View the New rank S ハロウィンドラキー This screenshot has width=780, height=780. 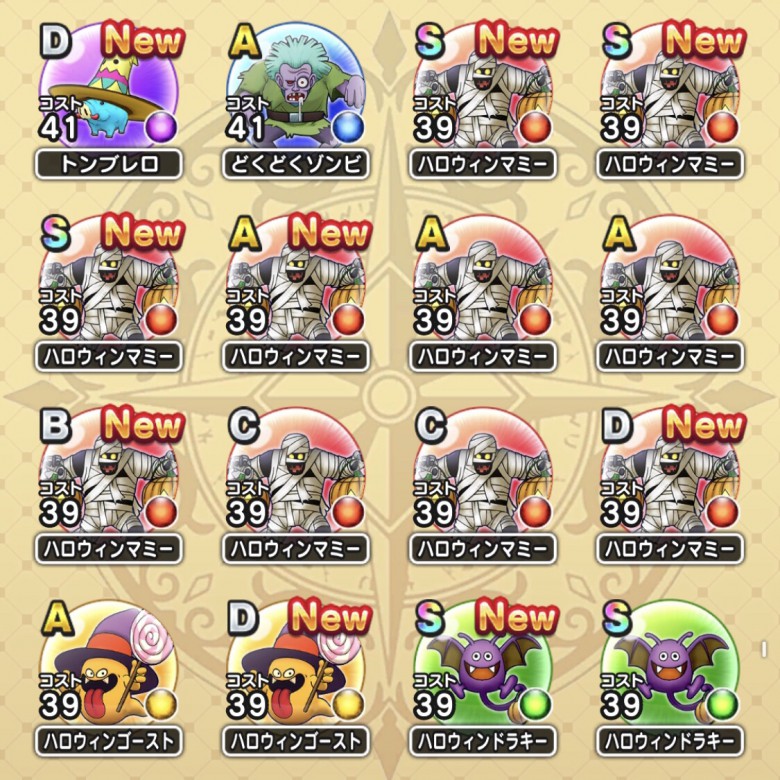click(x=485, y=670)
